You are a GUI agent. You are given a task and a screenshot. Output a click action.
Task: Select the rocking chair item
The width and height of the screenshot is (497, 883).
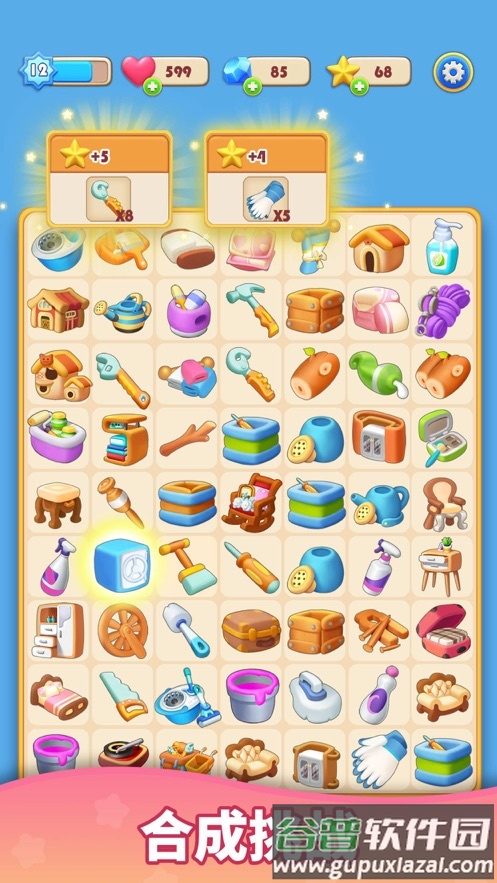pyautogui.click(x=251, y=500)
